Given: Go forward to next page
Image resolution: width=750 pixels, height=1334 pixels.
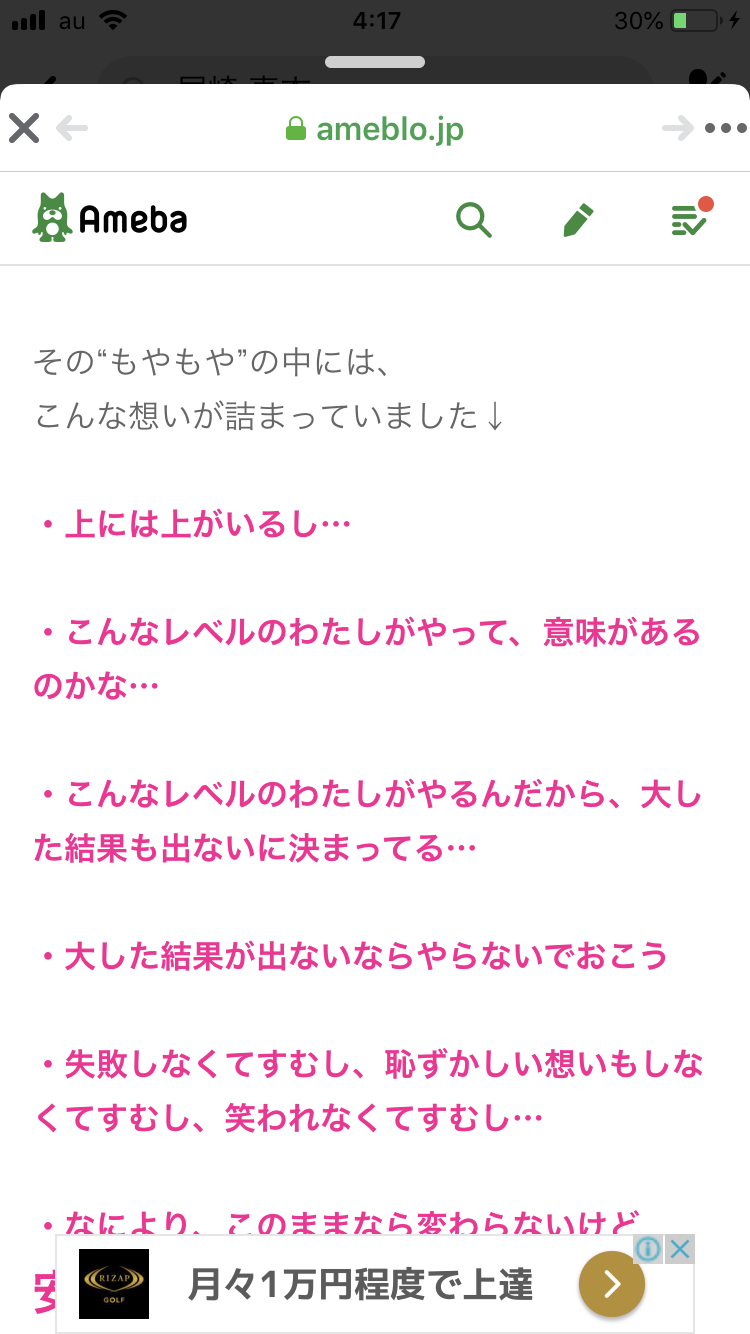Looking at the screenshot, I should coord(678,128).
